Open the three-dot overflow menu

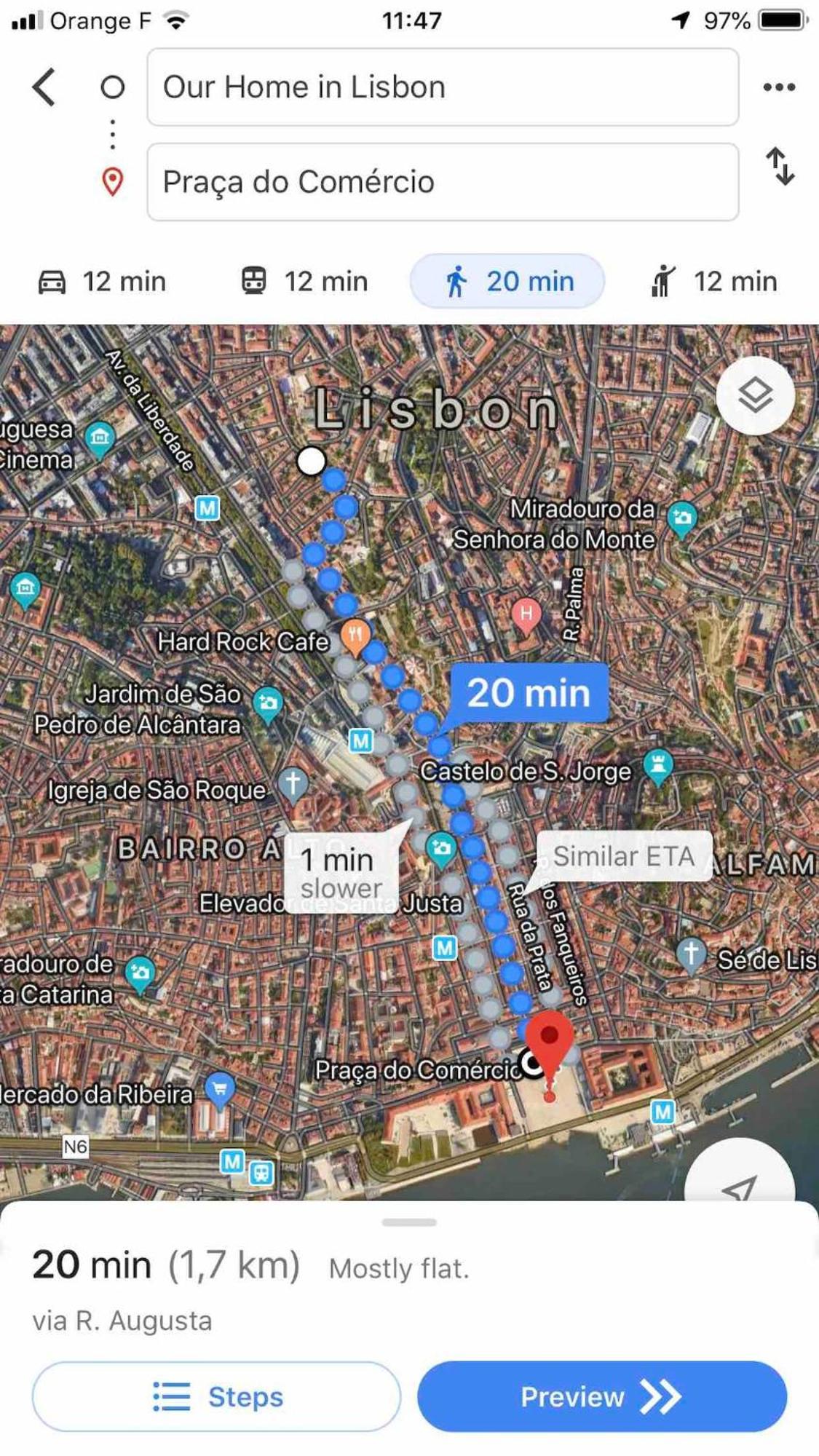point(778,87)
